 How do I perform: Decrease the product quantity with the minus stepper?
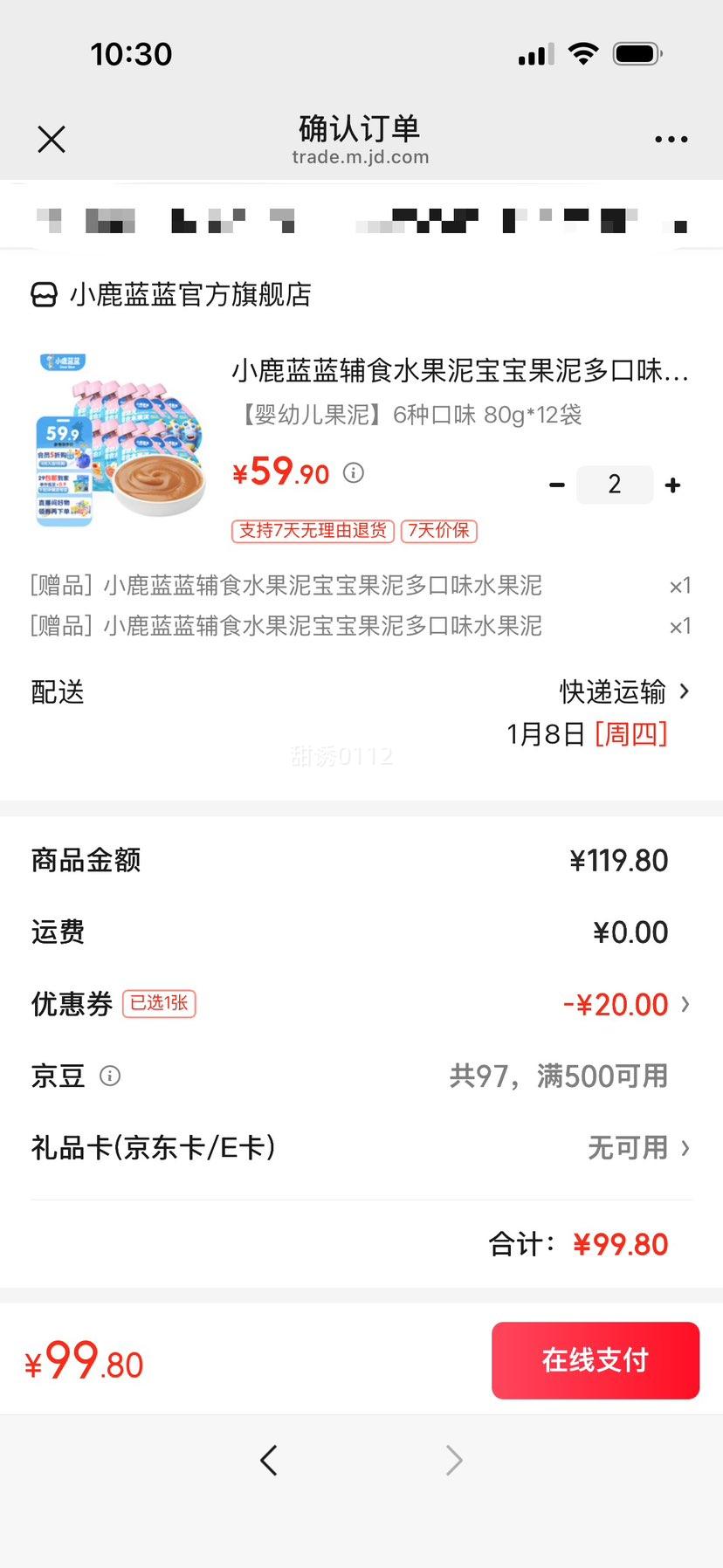click(556, 484)
